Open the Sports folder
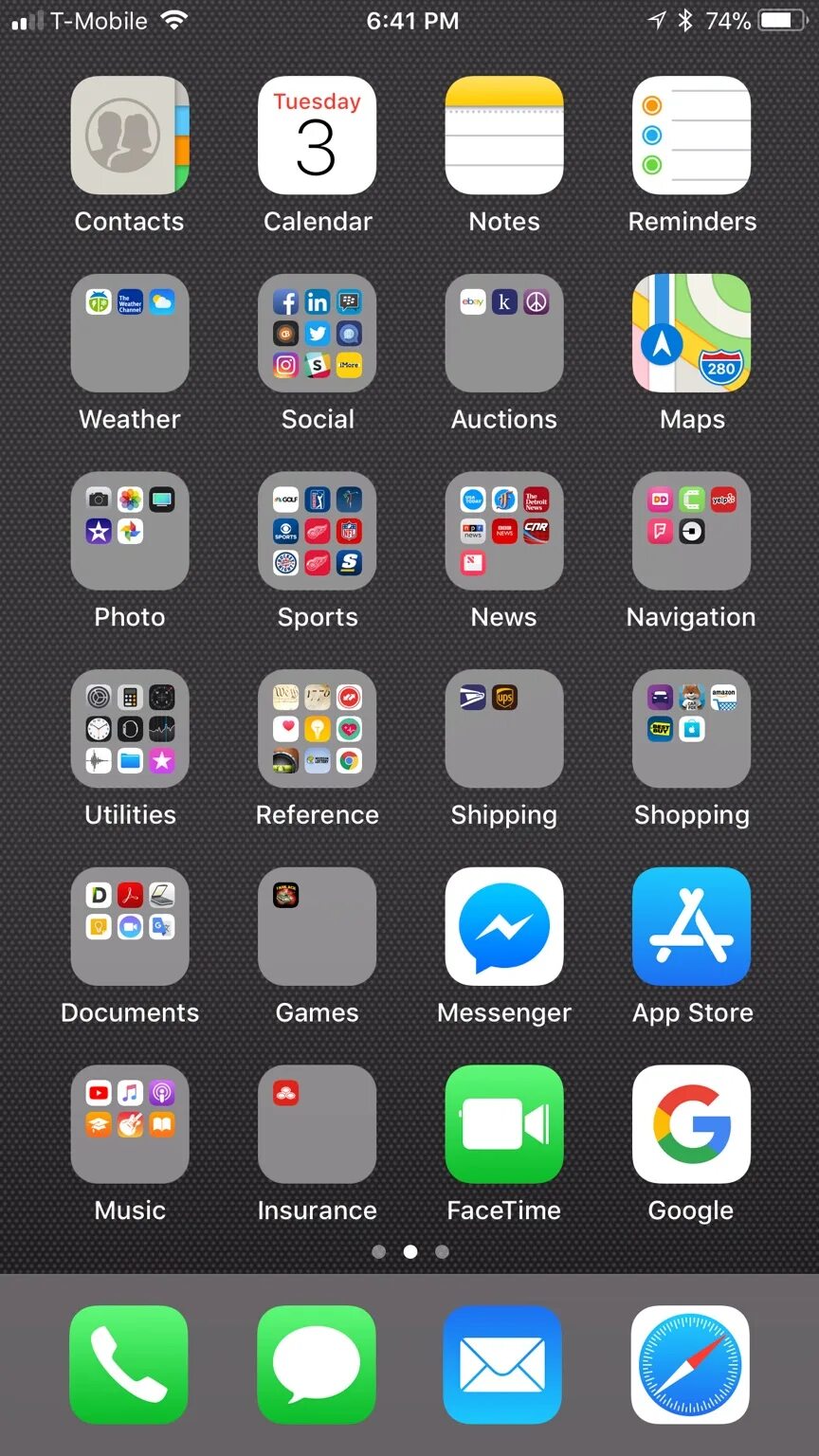This screenshot has width=819, height=1456. [317, 531]
